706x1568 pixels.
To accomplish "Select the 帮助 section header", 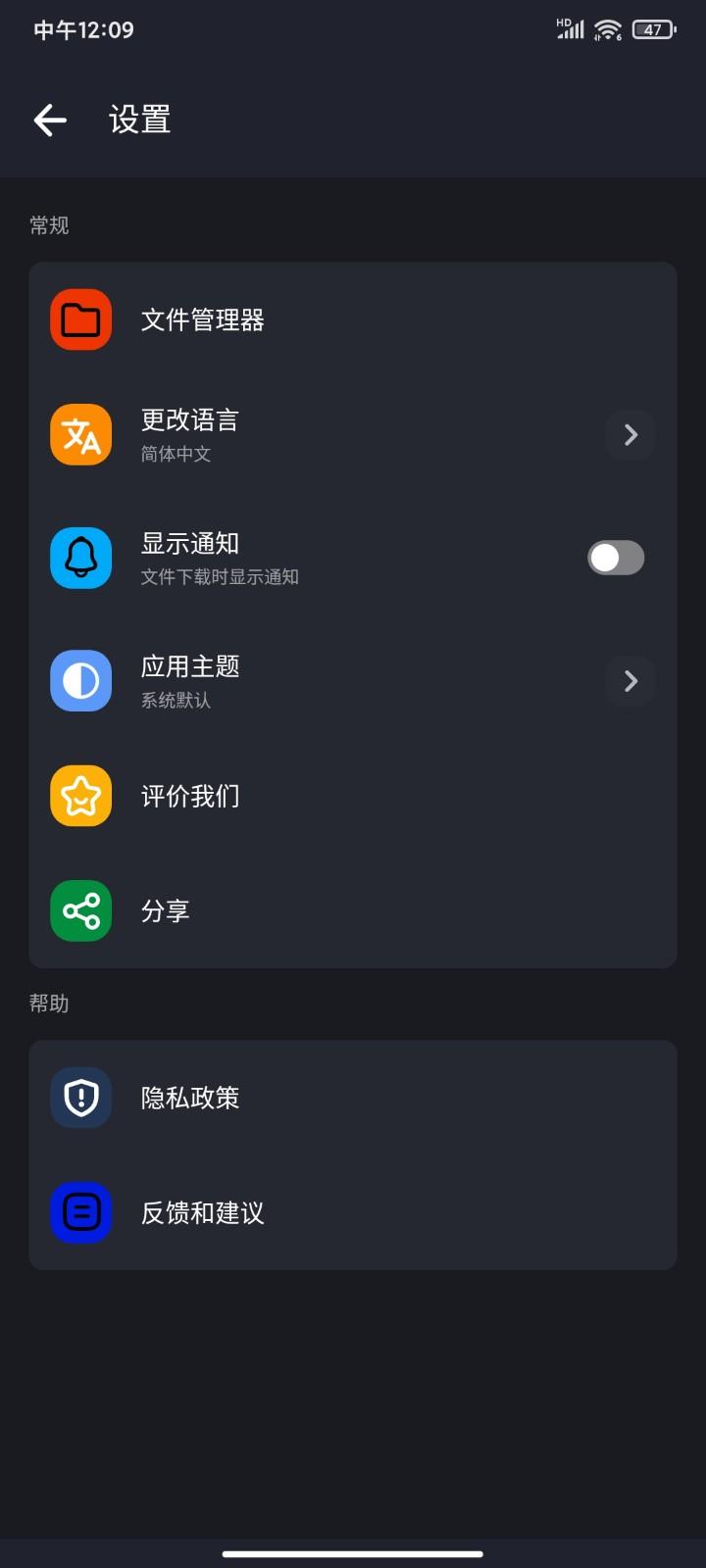I will tap(49, 1003).
